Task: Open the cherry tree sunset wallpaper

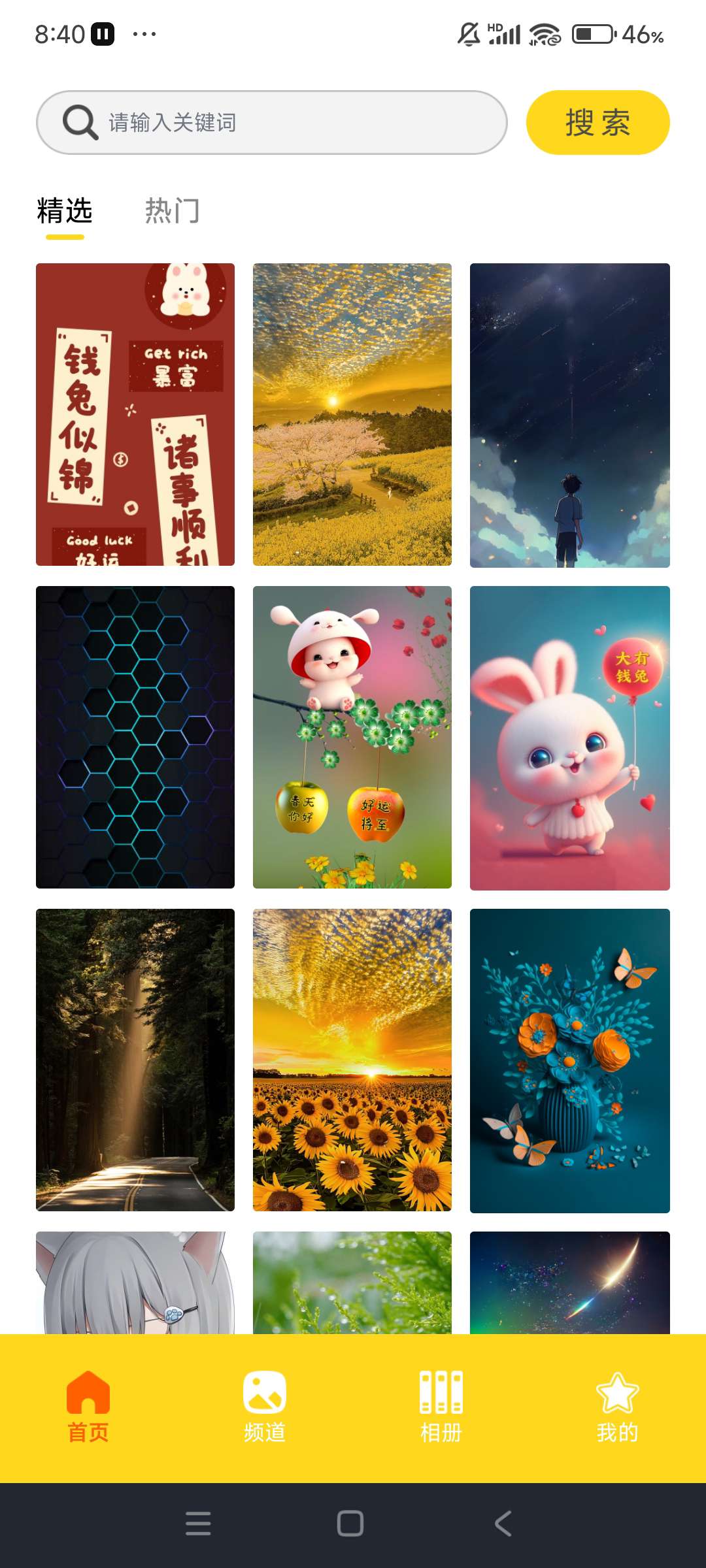Action: click(352, 414)
